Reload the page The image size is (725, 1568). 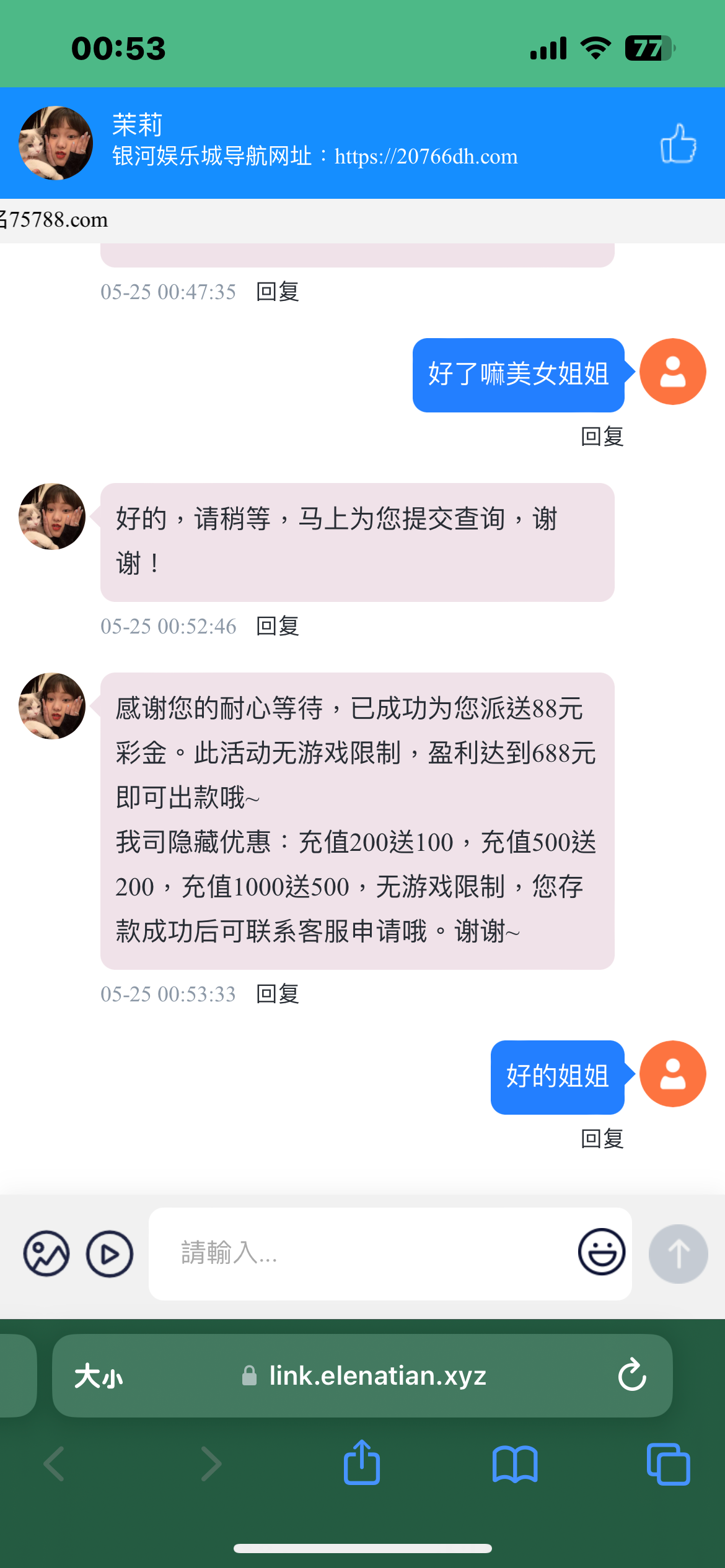[632, 1376]
